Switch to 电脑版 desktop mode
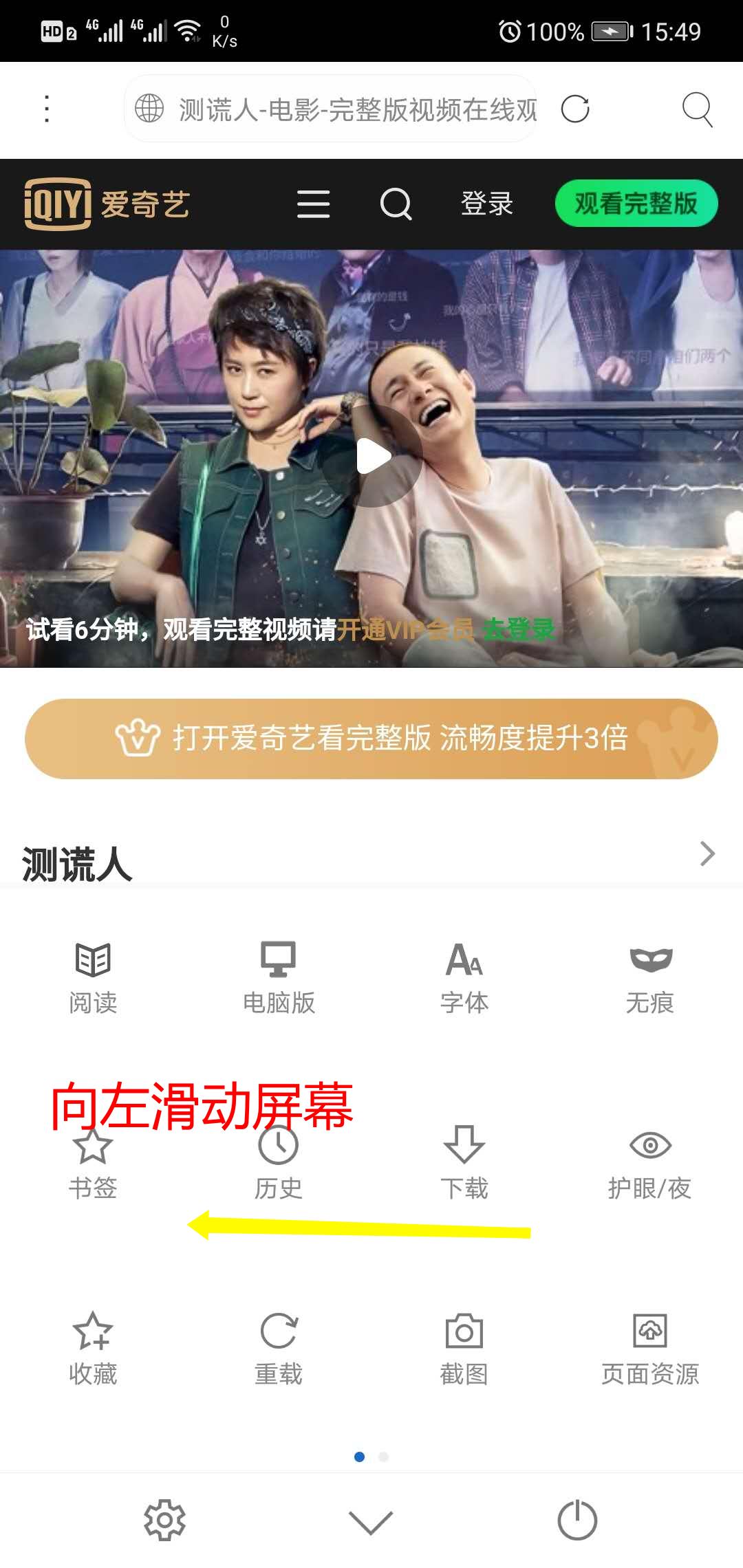743x1568 pixels. (x=278, y=973)
